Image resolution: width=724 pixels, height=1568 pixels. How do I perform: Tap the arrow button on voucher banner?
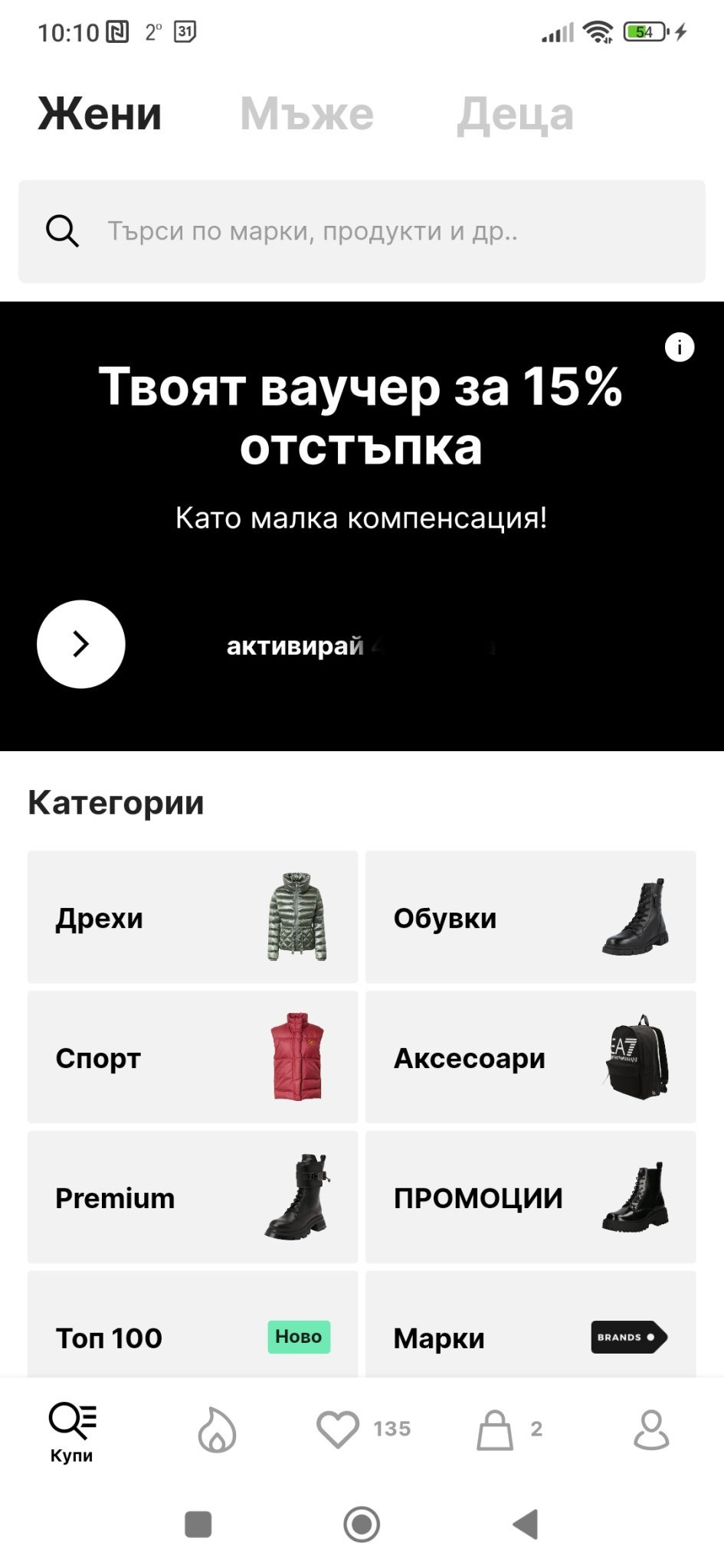[81, 644]
